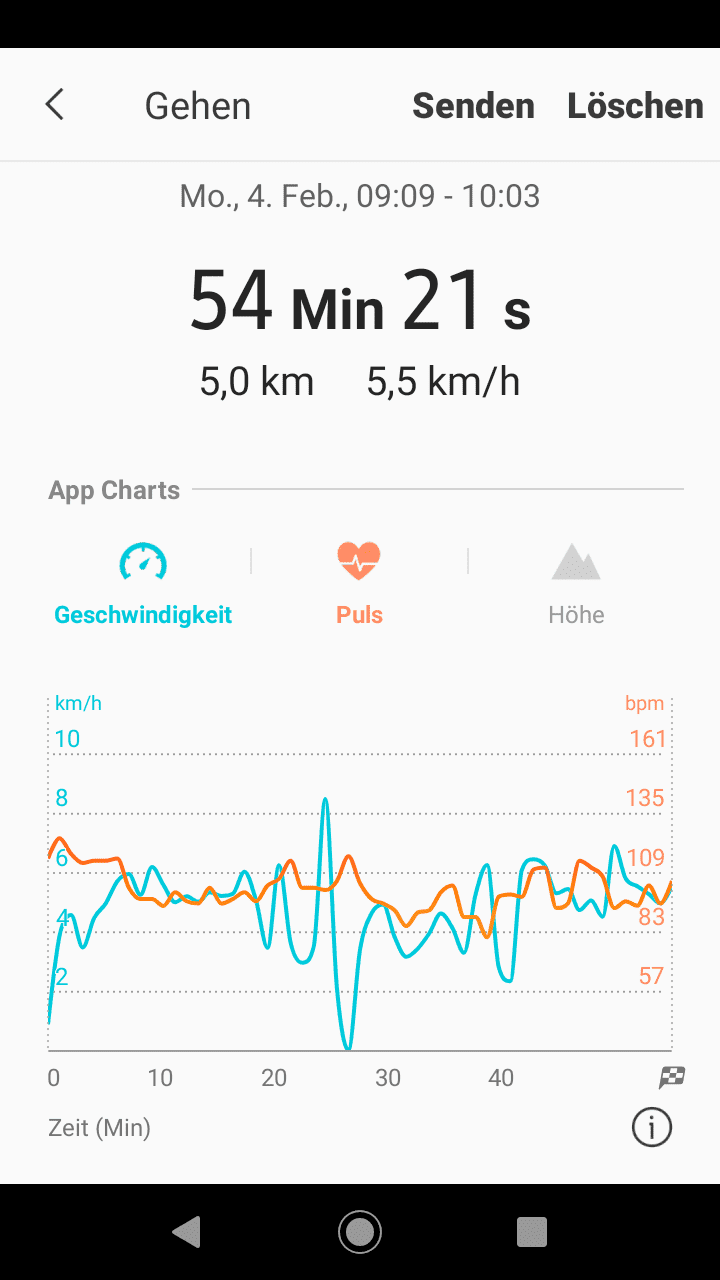Open recent apps from navigation bar
This screenshot has width=720, height=1280.
pos(532,1232)
